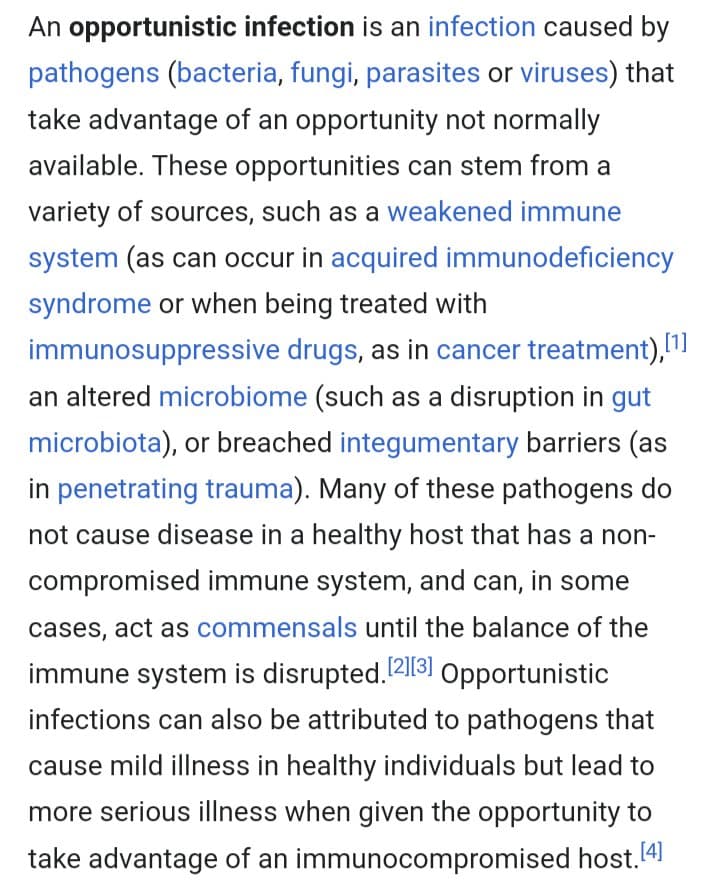This screenshot has height=896, width=720.
Task: Open the "gut microbiota" link
Action: [x=630, y=397]
